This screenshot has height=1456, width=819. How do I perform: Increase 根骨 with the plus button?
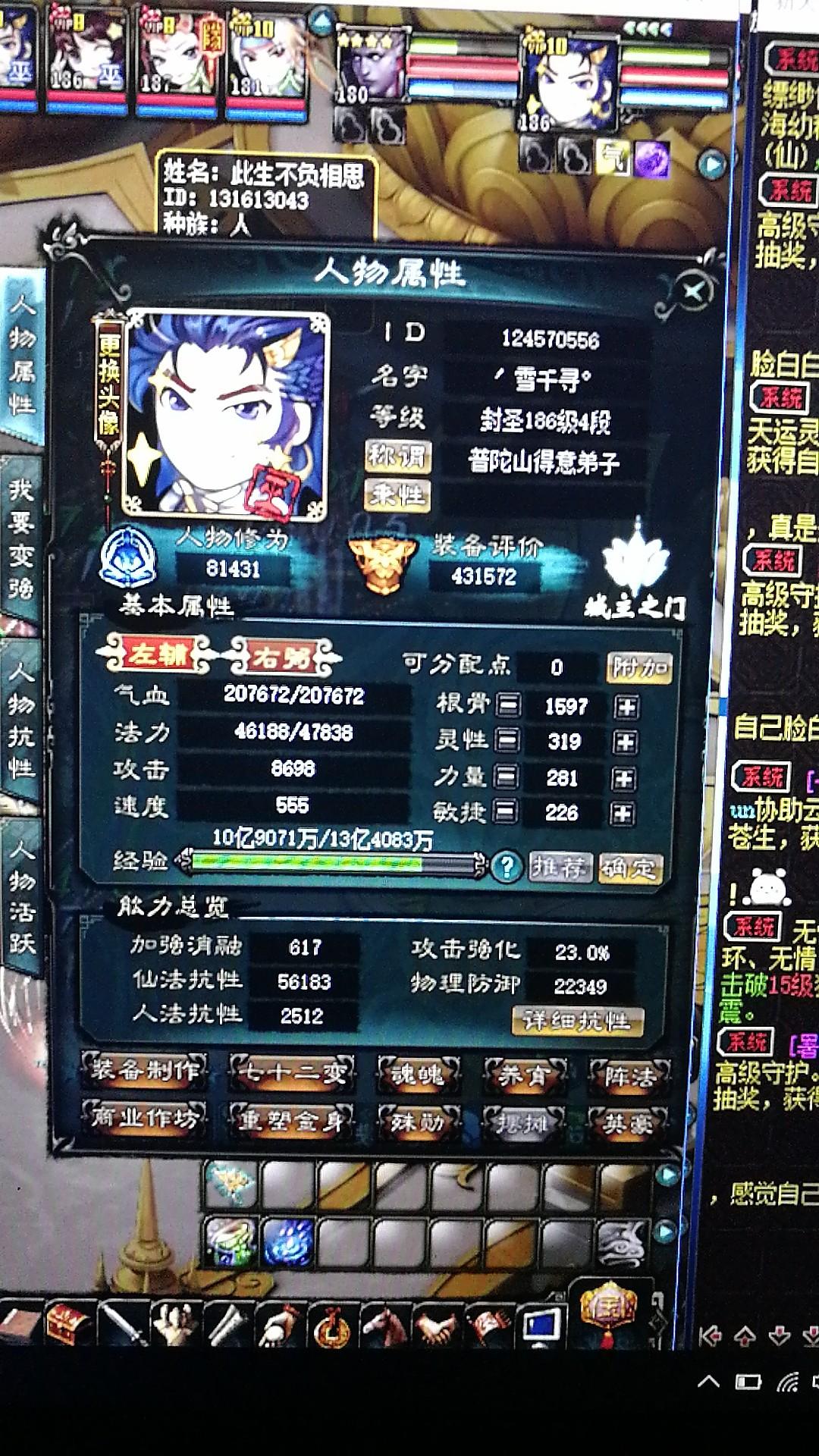click(626, 707)
